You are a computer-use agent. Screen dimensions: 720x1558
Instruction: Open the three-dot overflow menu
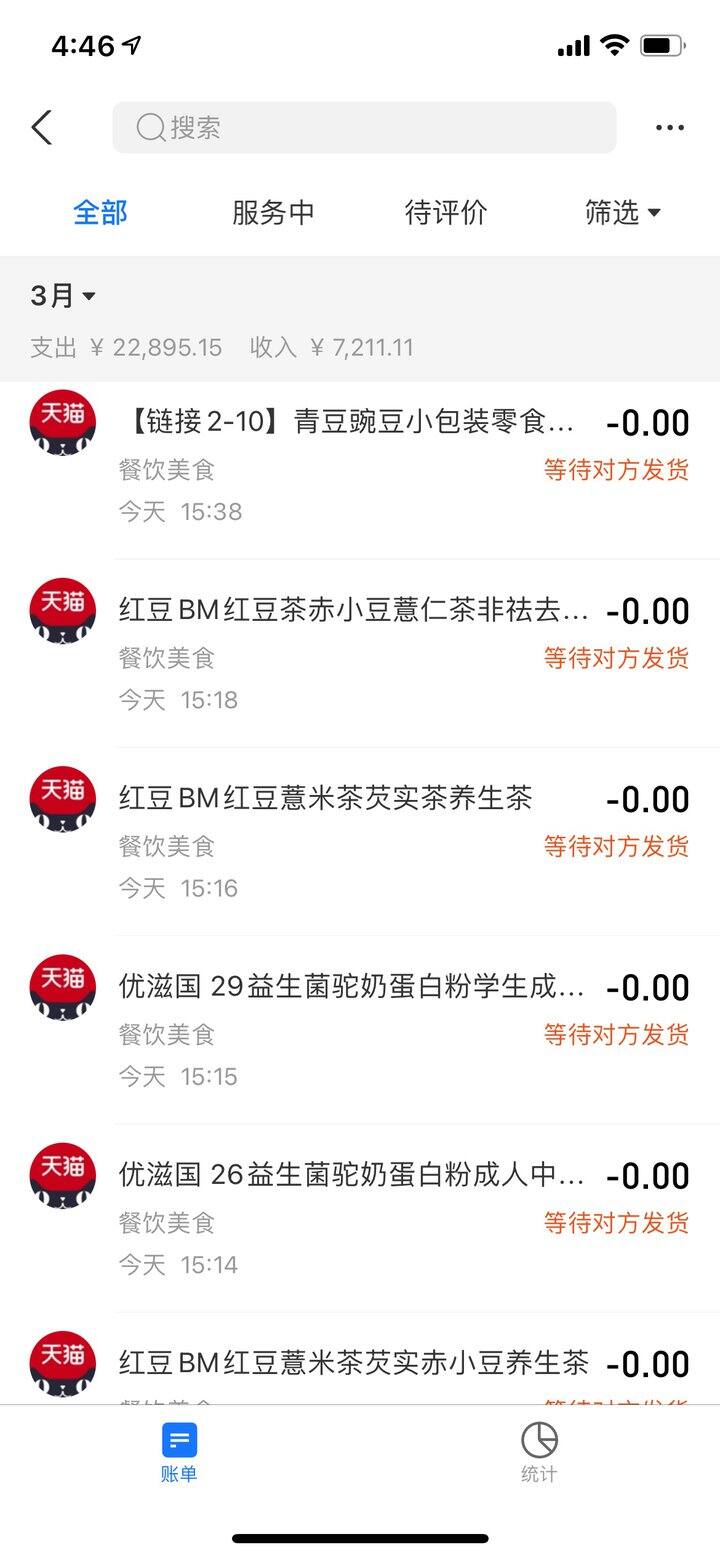tap(669, 128)
